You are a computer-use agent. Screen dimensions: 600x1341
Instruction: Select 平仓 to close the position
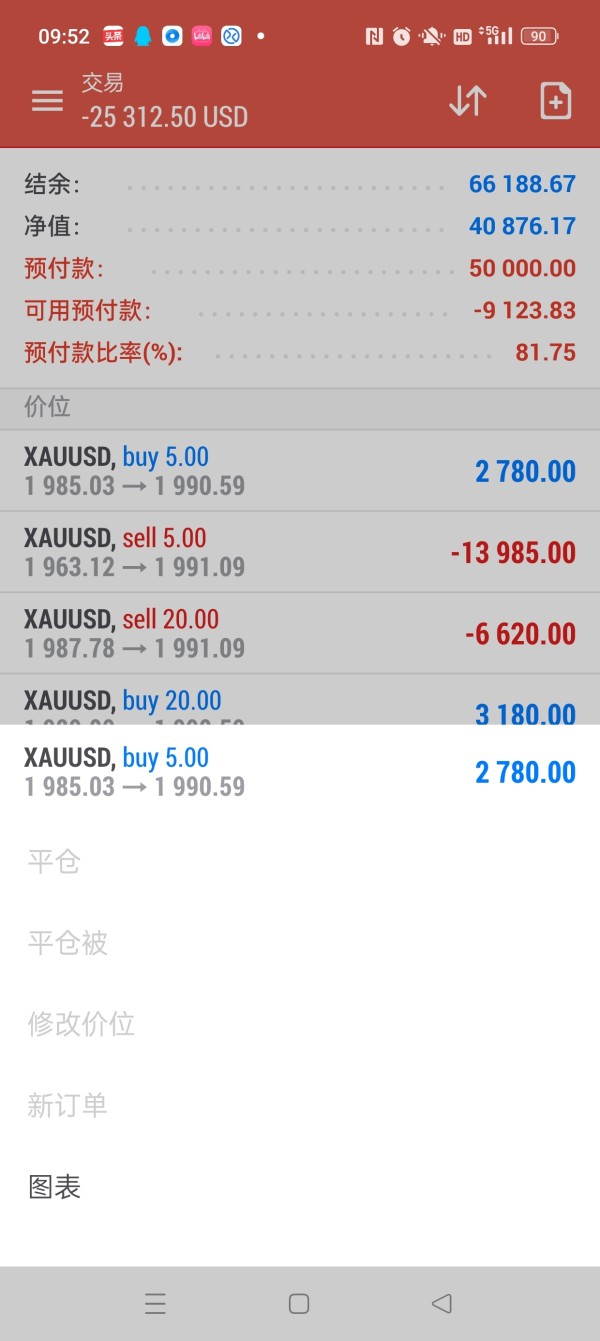[x=54, y=861]
